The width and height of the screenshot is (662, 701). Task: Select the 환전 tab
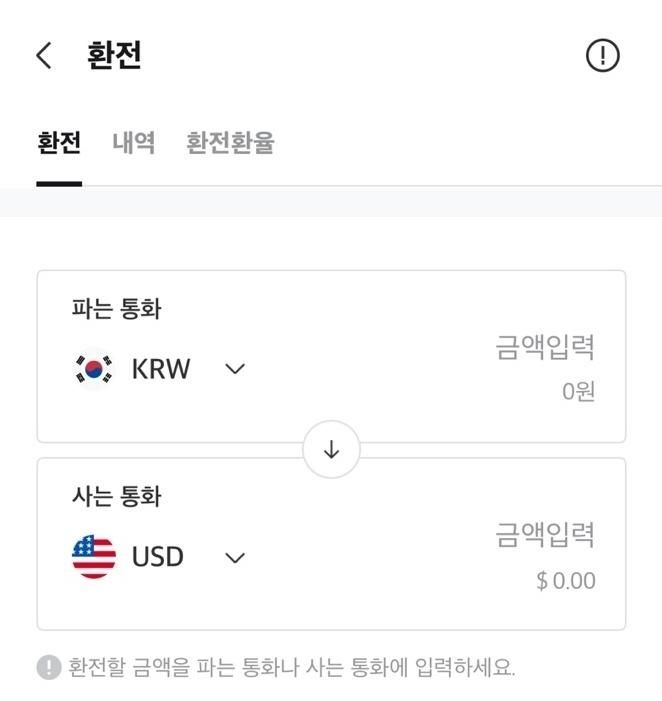[59, 143]
